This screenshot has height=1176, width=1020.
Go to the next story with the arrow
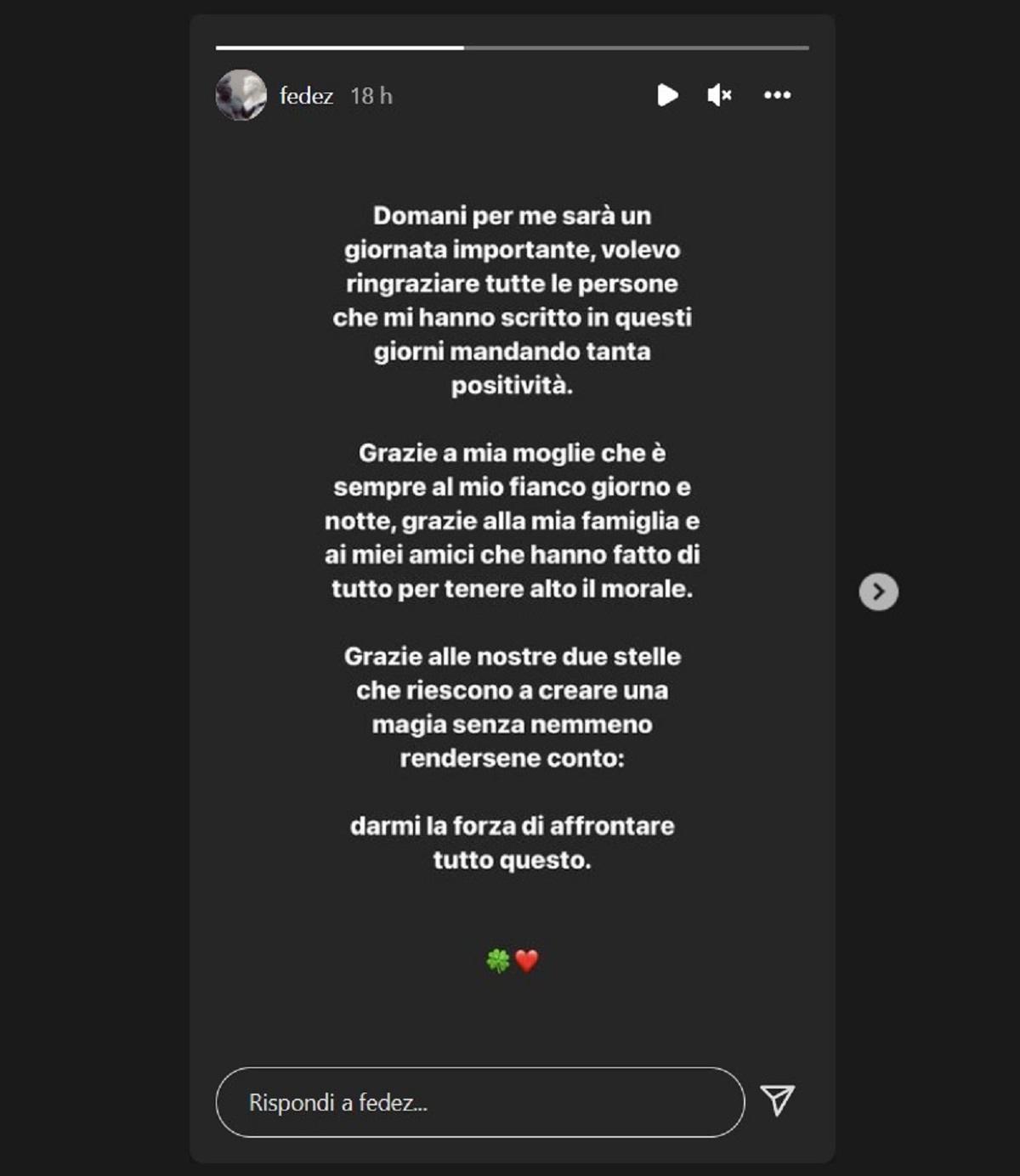[878, 591]
